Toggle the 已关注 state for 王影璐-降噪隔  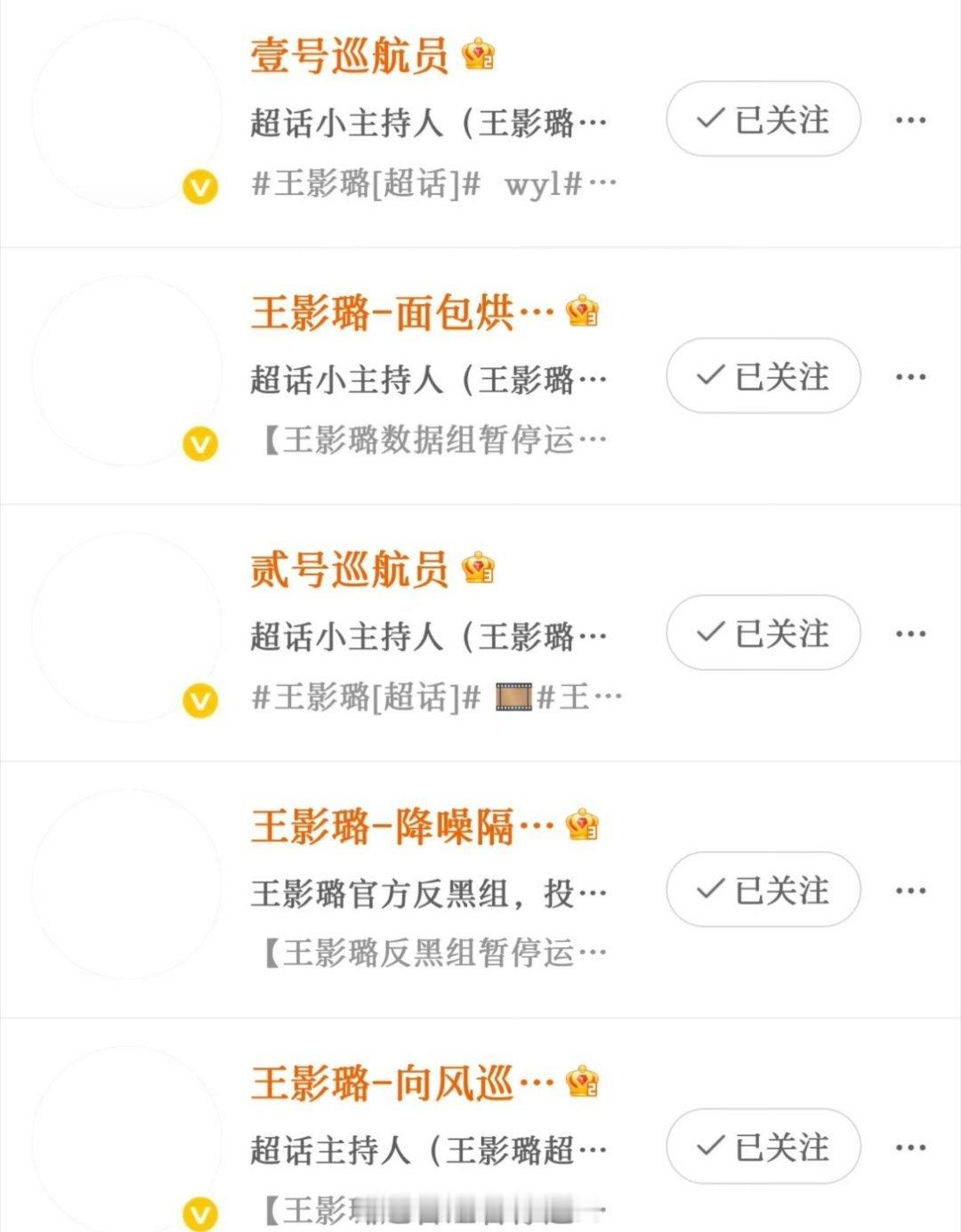[x=763, y=889]
